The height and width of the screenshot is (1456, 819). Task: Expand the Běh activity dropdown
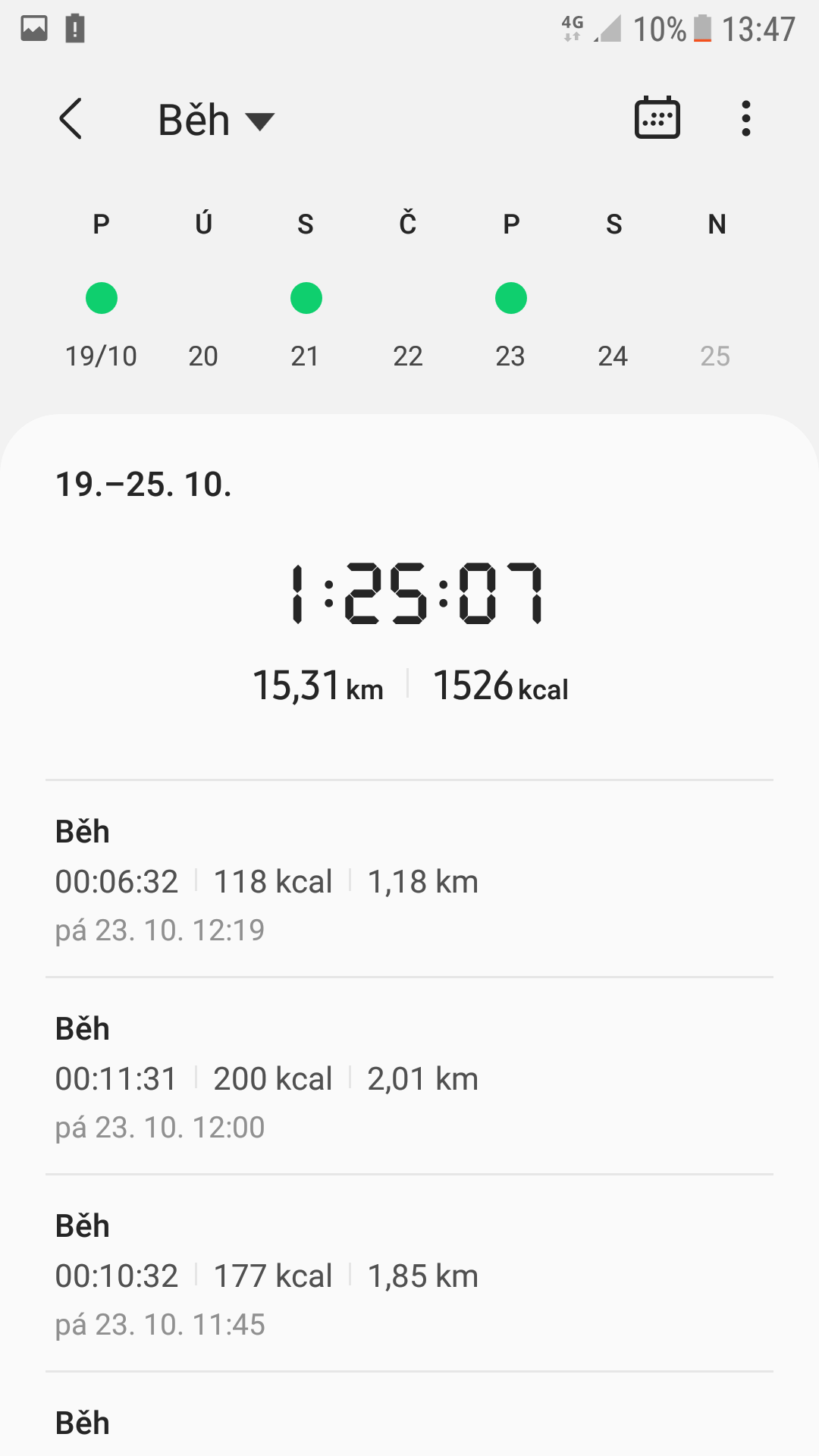click(216, 120)
